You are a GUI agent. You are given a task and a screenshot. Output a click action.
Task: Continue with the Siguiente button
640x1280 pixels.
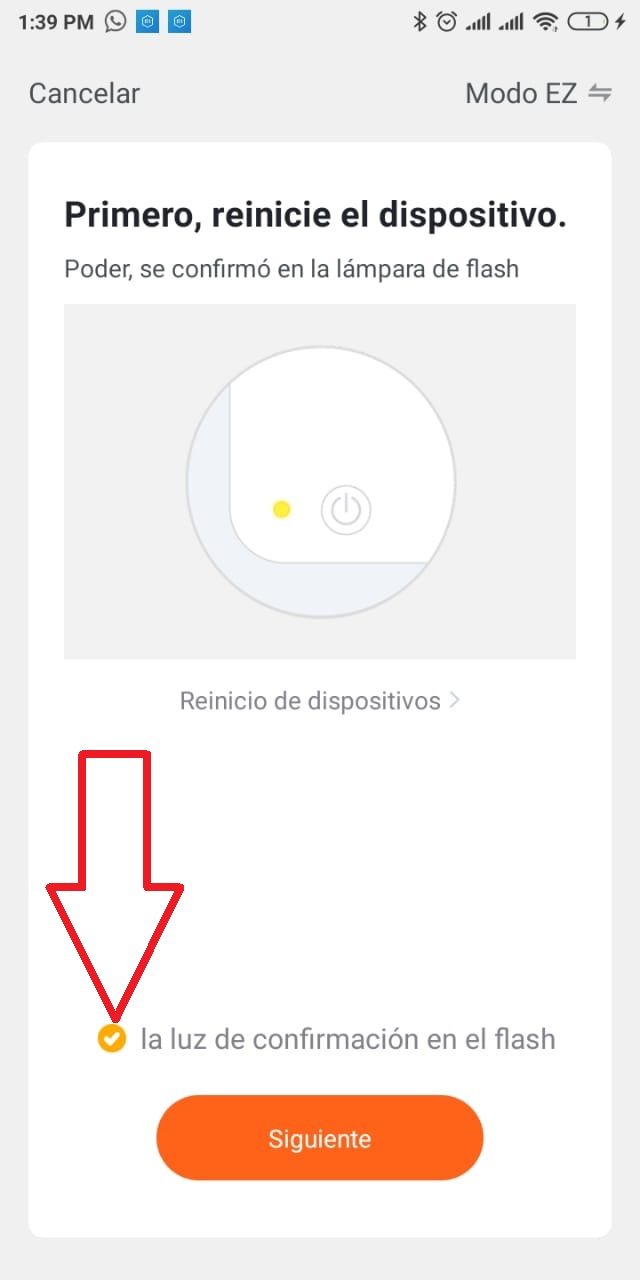[319, 1138]
